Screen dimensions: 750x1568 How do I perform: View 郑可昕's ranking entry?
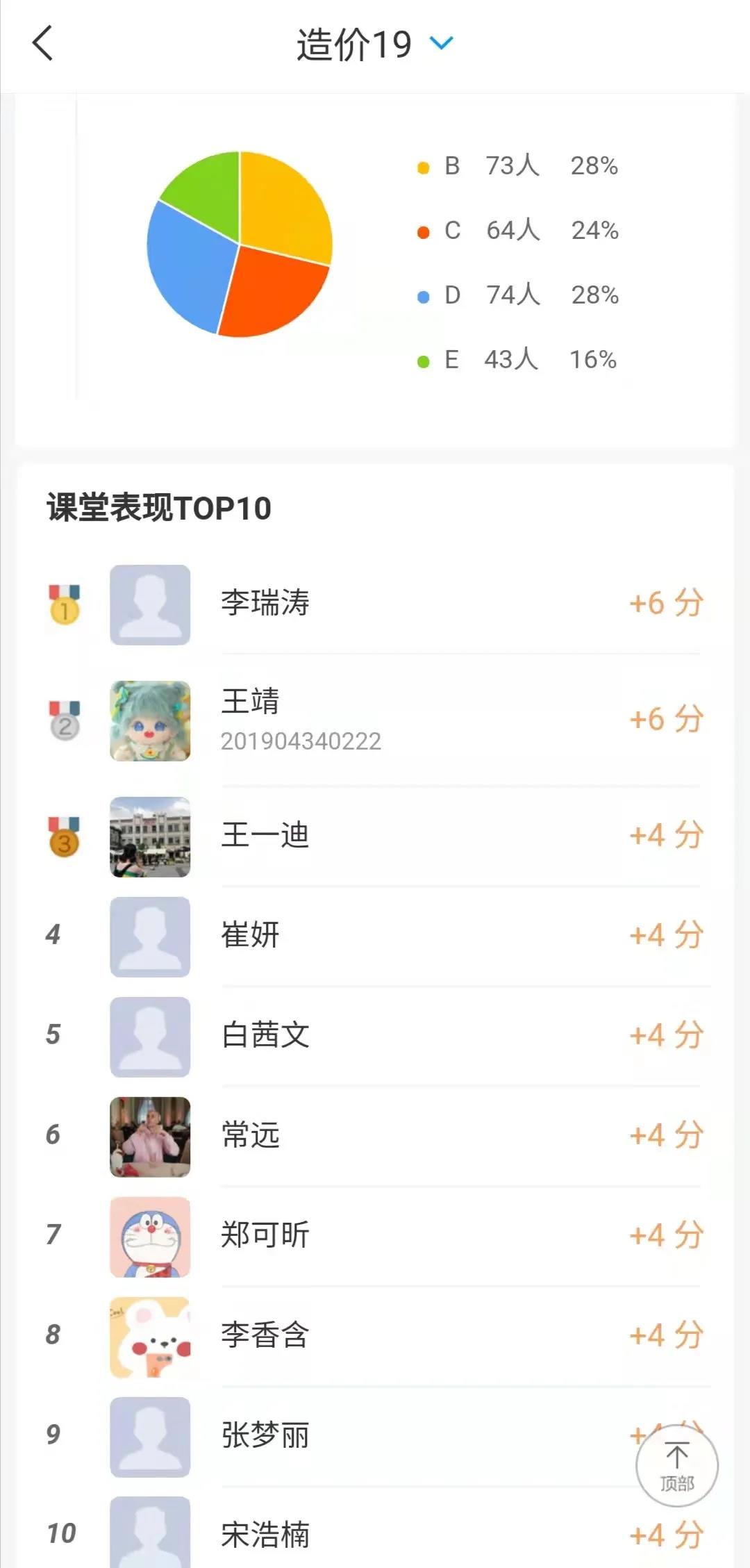pyautogui.click(x=265, y=1235)
